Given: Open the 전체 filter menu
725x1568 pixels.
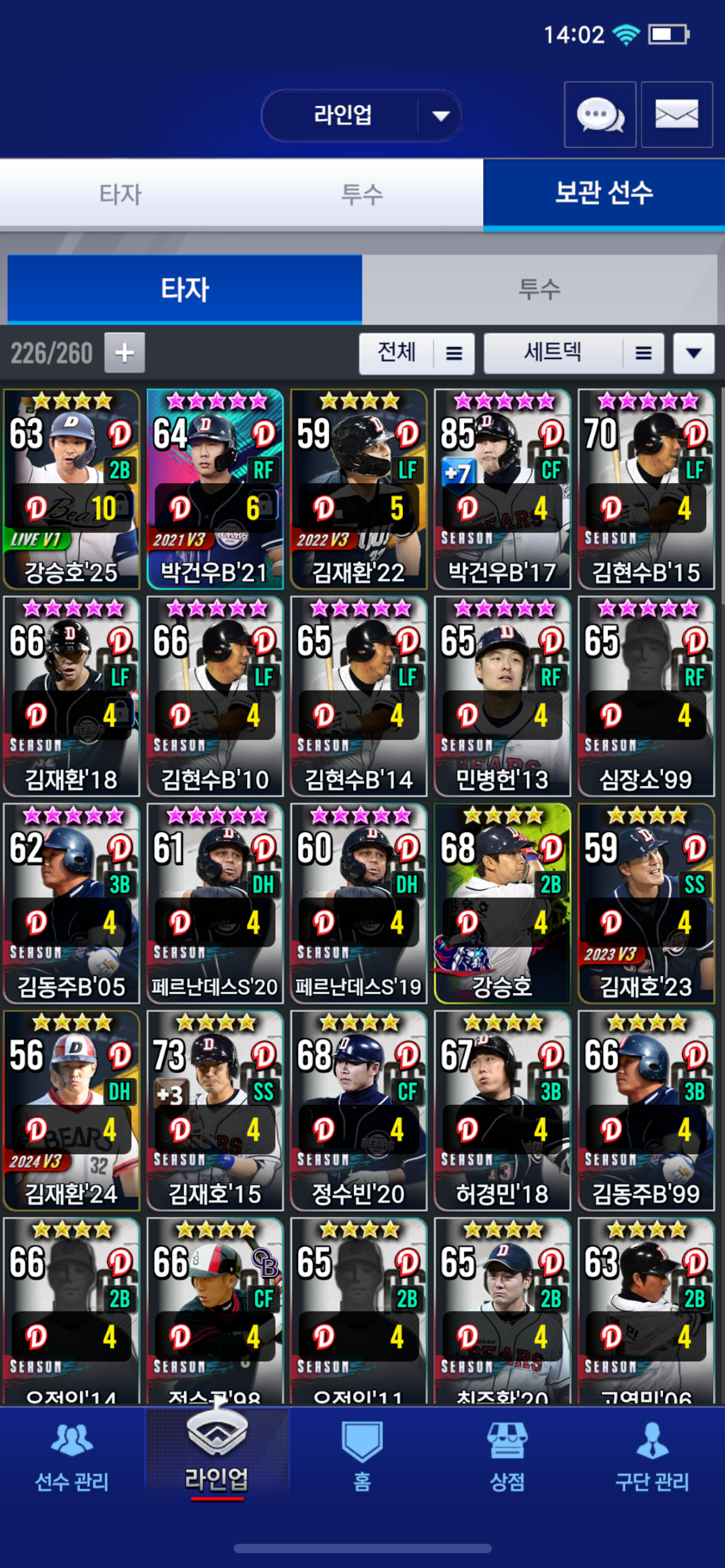Looking at the screenshot, I should [416, 353].
